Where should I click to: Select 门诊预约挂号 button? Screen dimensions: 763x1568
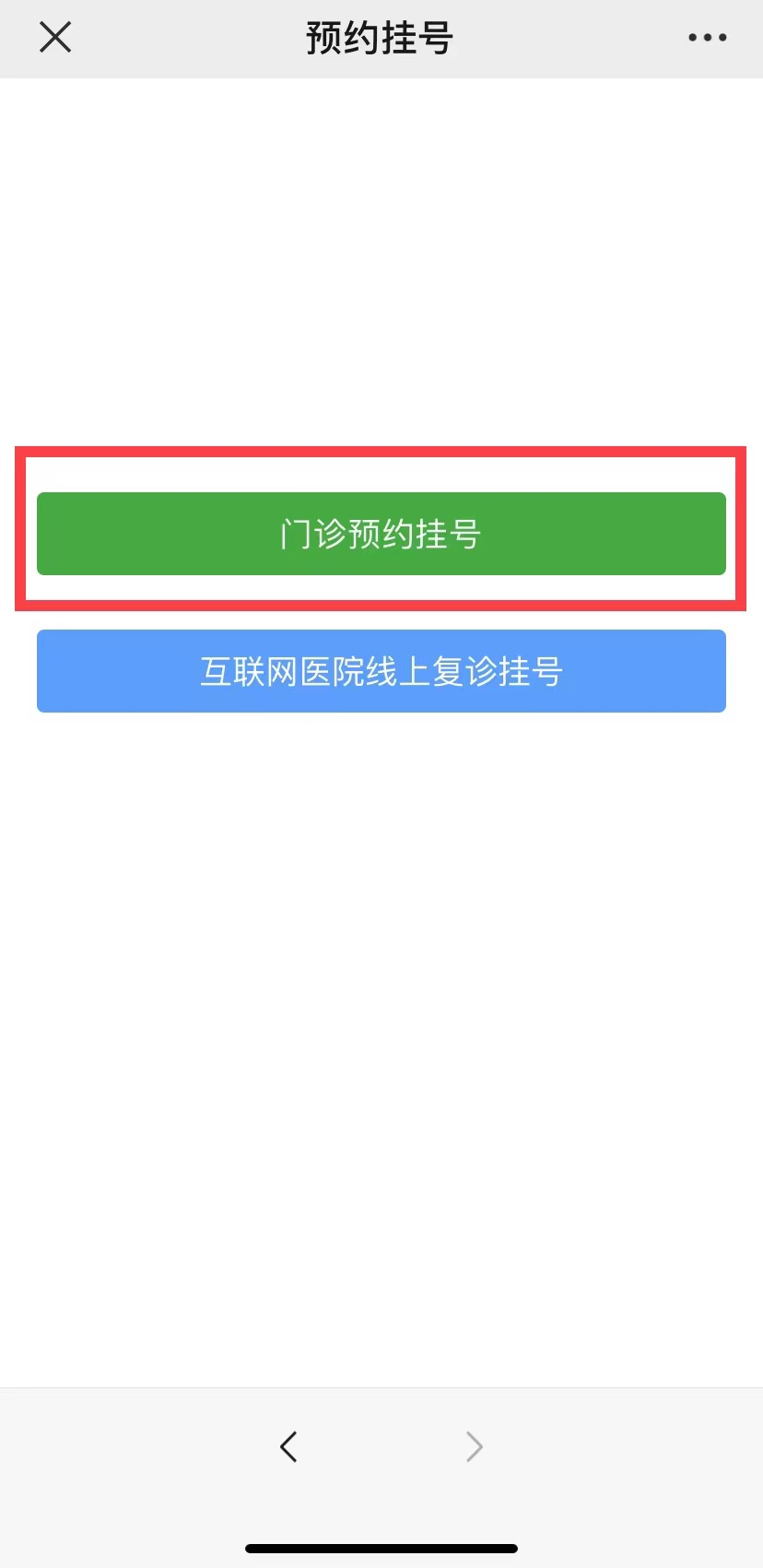[381, 534]
